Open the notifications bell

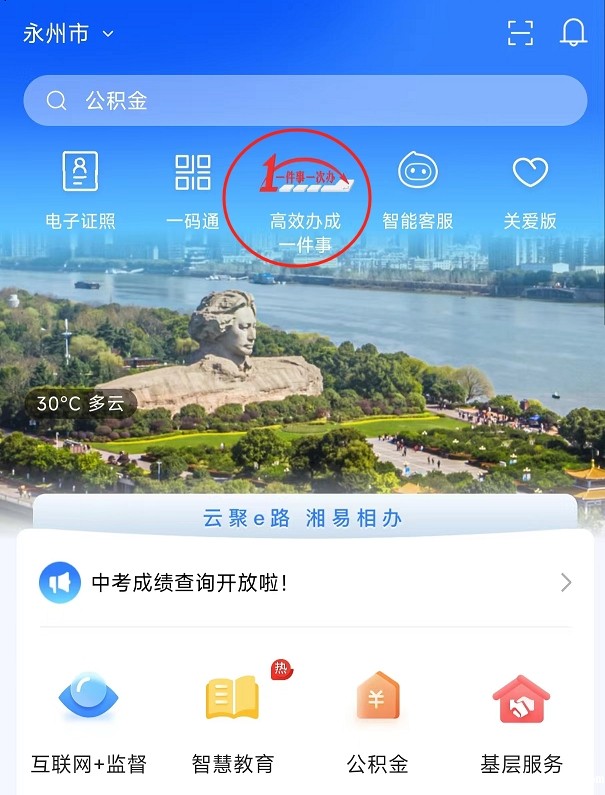pos(573,33)
